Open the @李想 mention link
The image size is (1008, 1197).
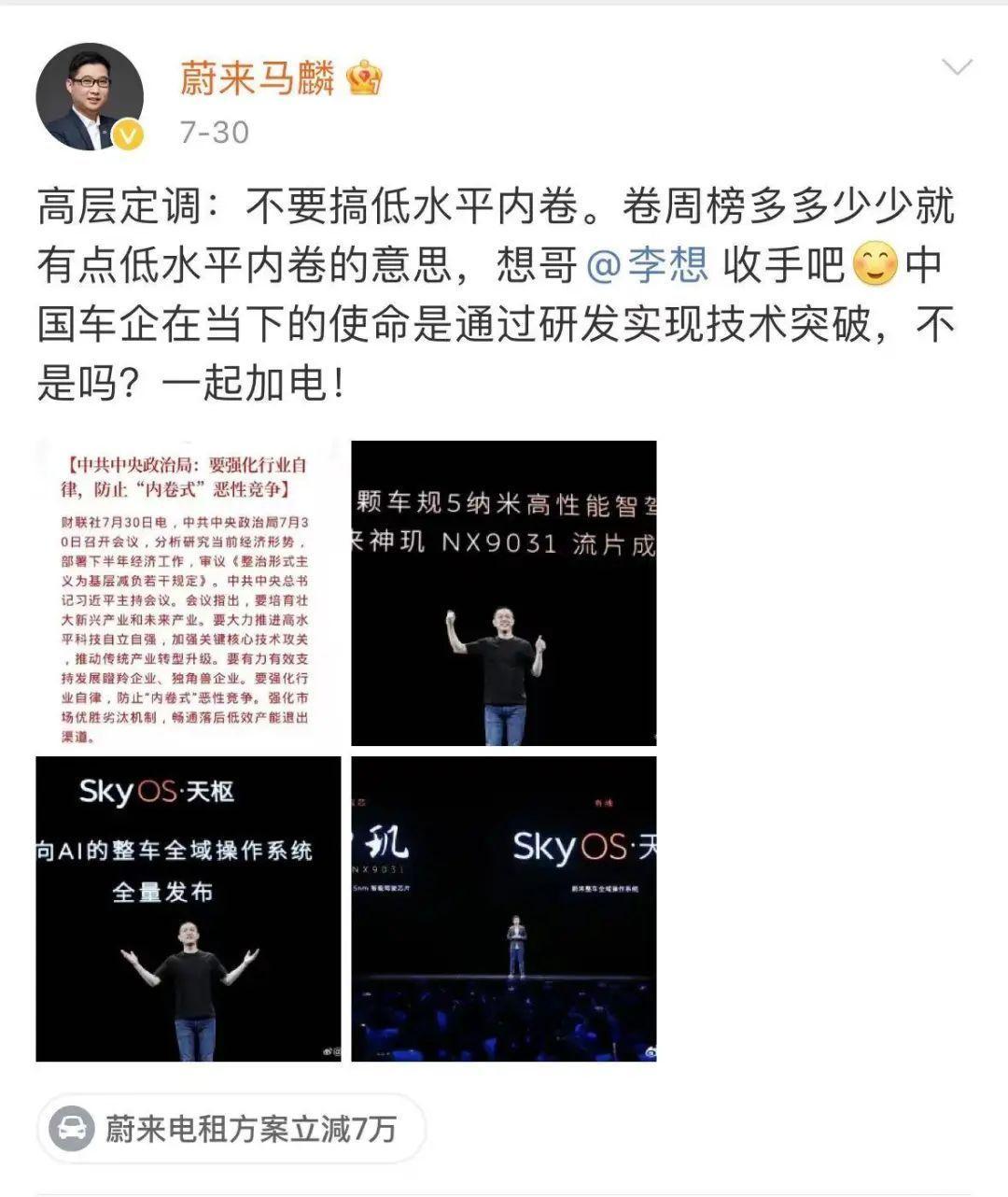pos(648,265)
